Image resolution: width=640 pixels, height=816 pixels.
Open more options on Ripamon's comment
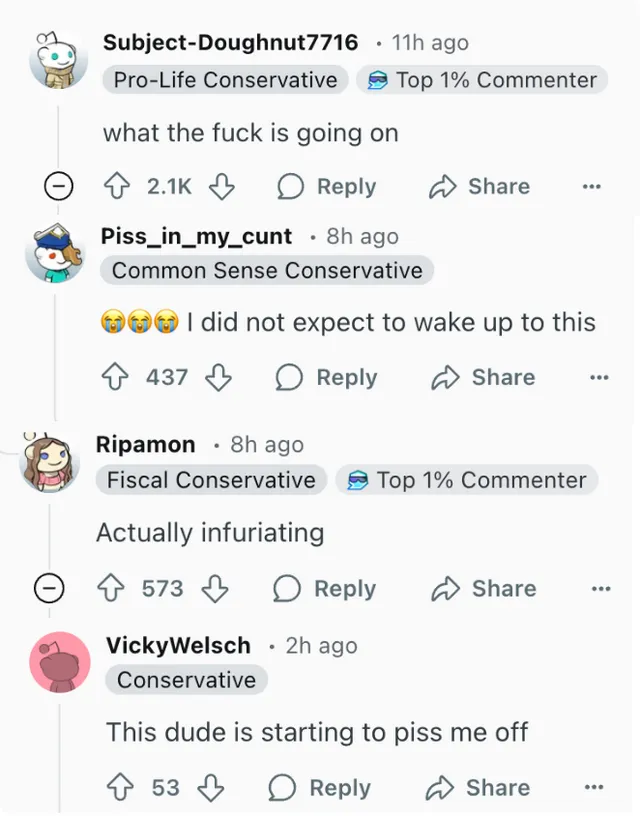600,588
